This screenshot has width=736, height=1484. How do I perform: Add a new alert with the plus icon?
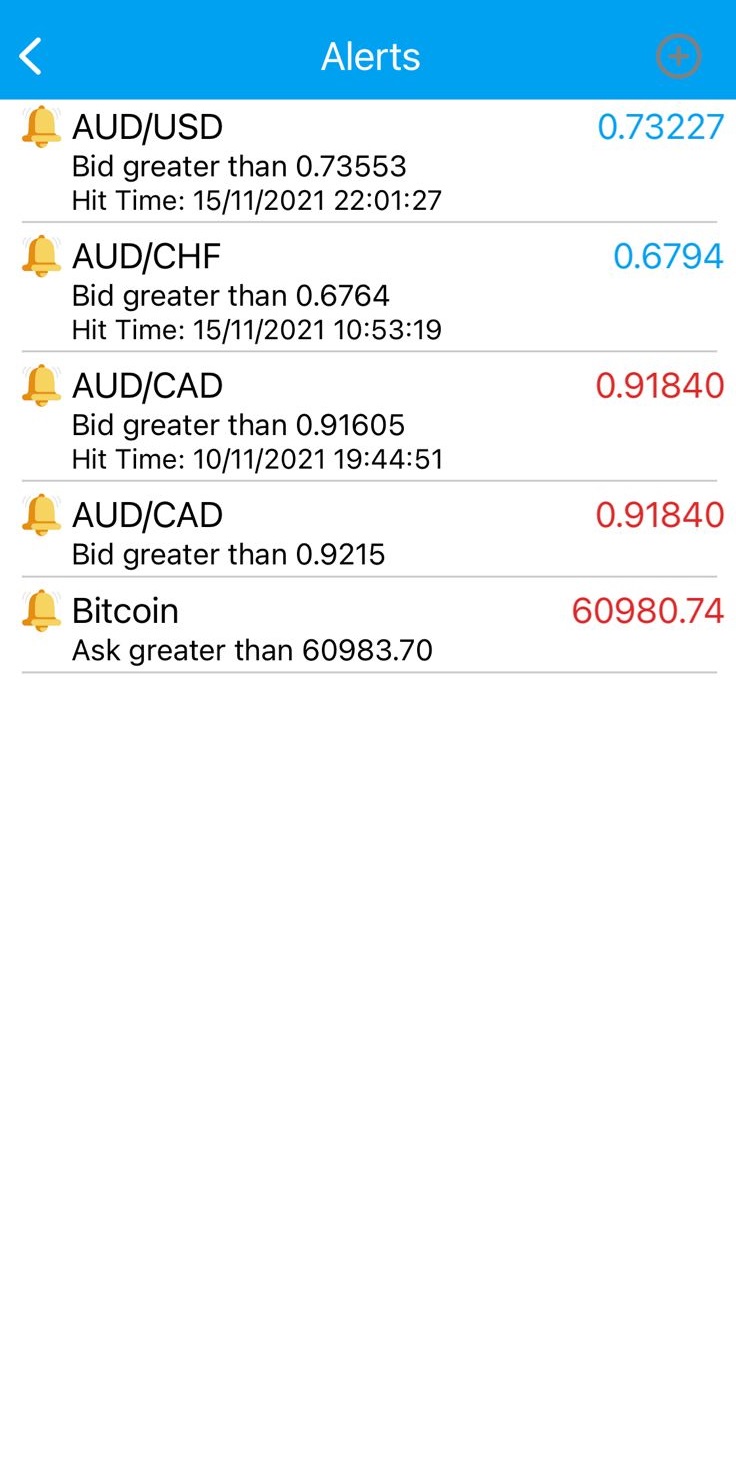pos(678,56)
